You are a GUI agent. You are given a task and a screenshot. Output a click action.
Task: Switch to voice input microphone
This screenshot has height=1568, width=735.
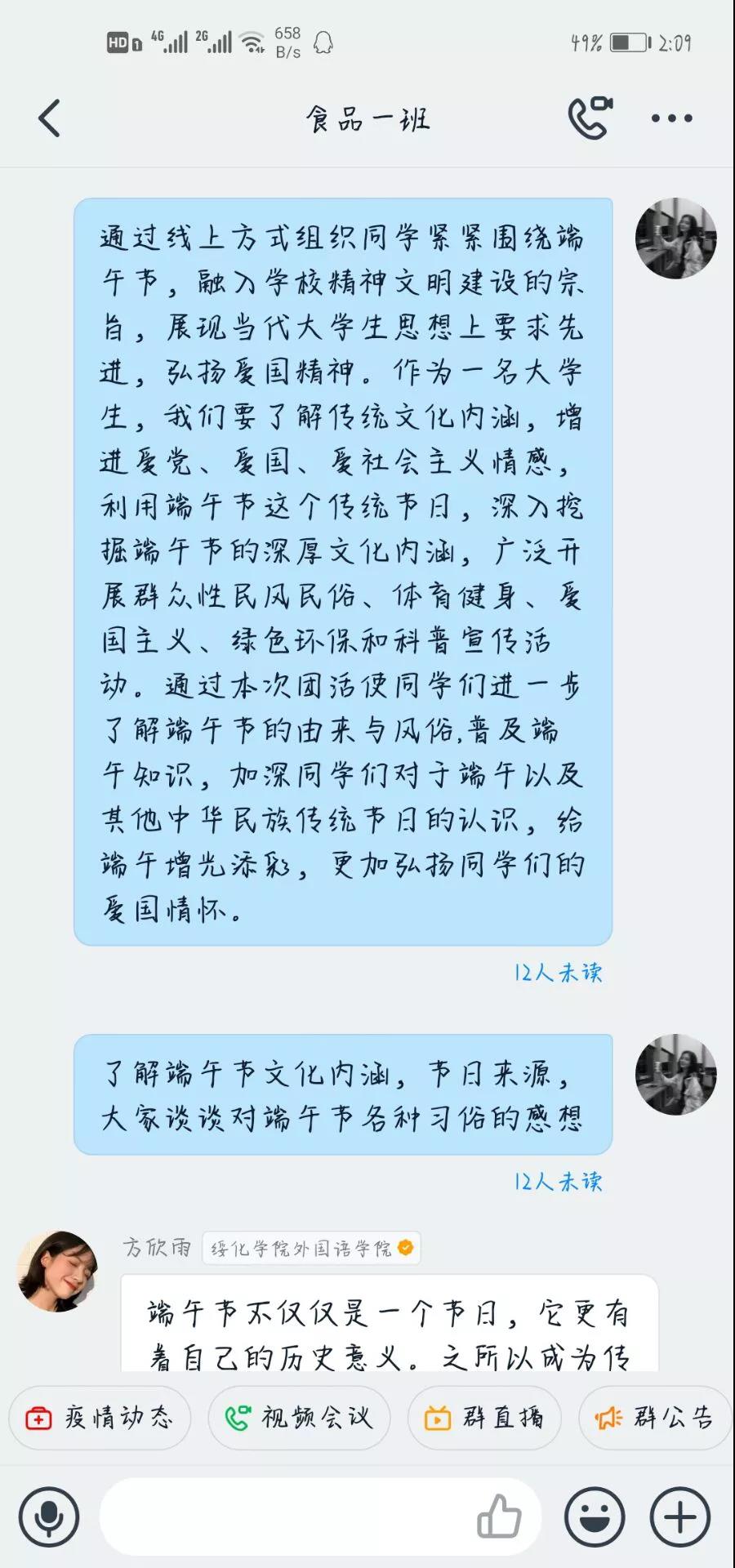click(49, 1517)
